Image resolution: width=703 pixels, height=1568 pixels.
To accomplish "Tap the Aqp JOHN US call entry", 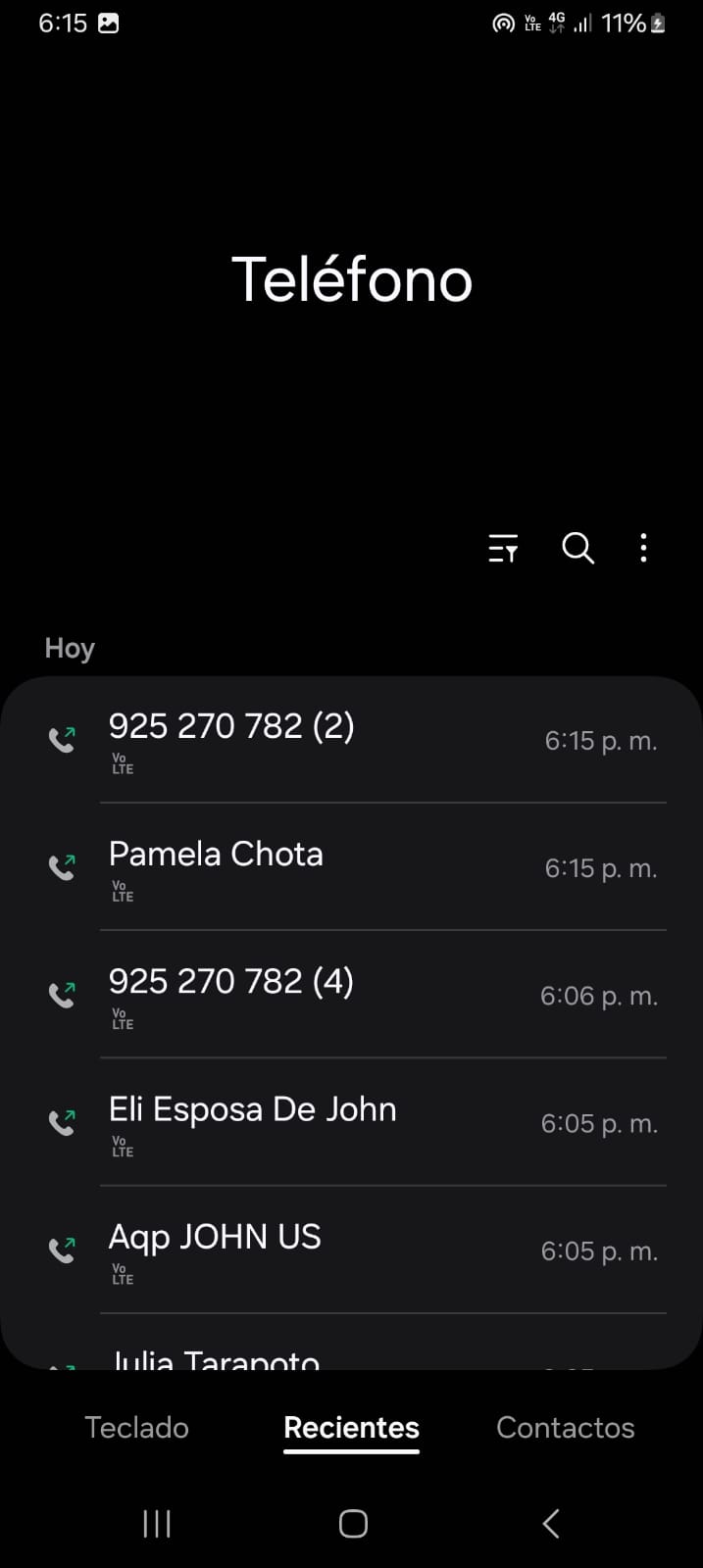I will tap(351, 1250).
